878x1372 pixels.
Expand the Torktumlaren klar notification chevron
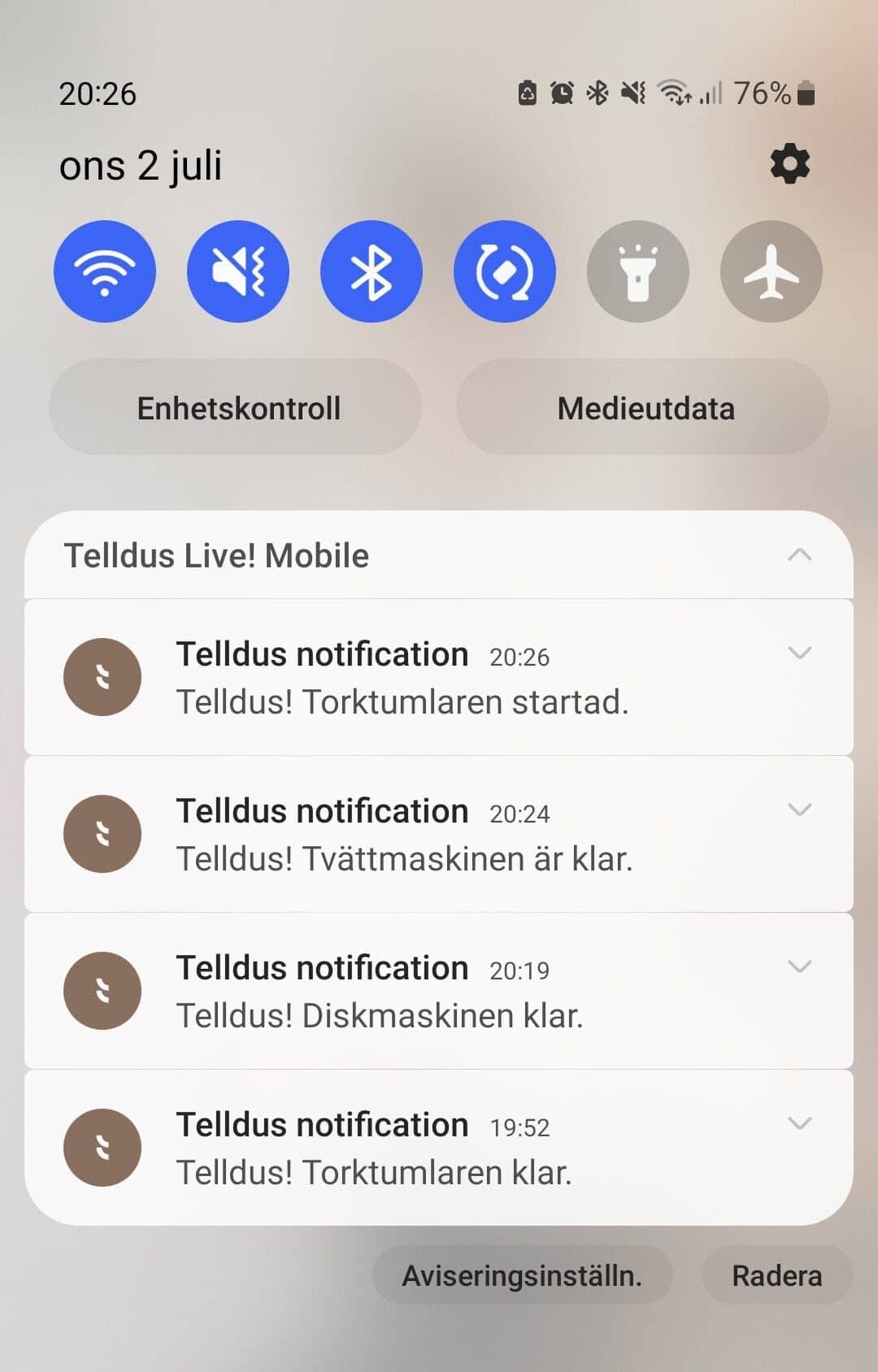(x=800, y=1123)
